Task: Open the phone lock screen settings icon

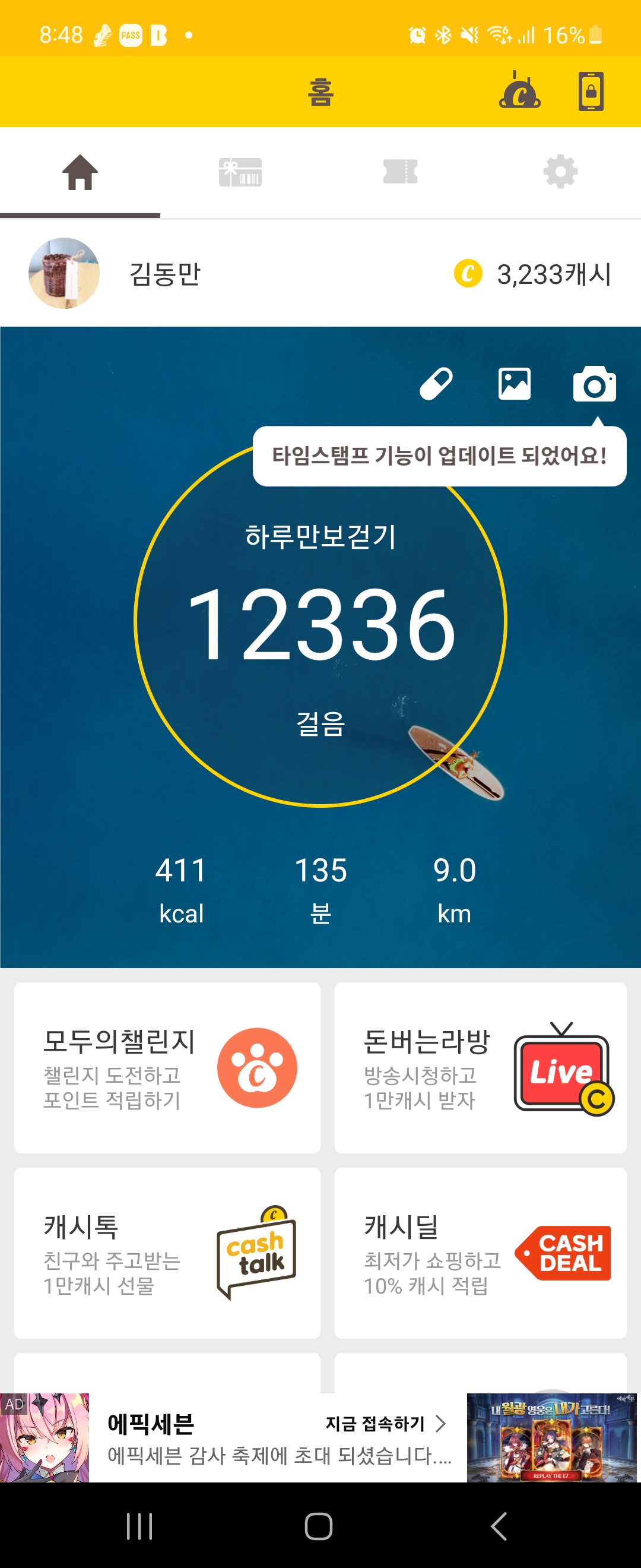Action: [x=591, y=91]
